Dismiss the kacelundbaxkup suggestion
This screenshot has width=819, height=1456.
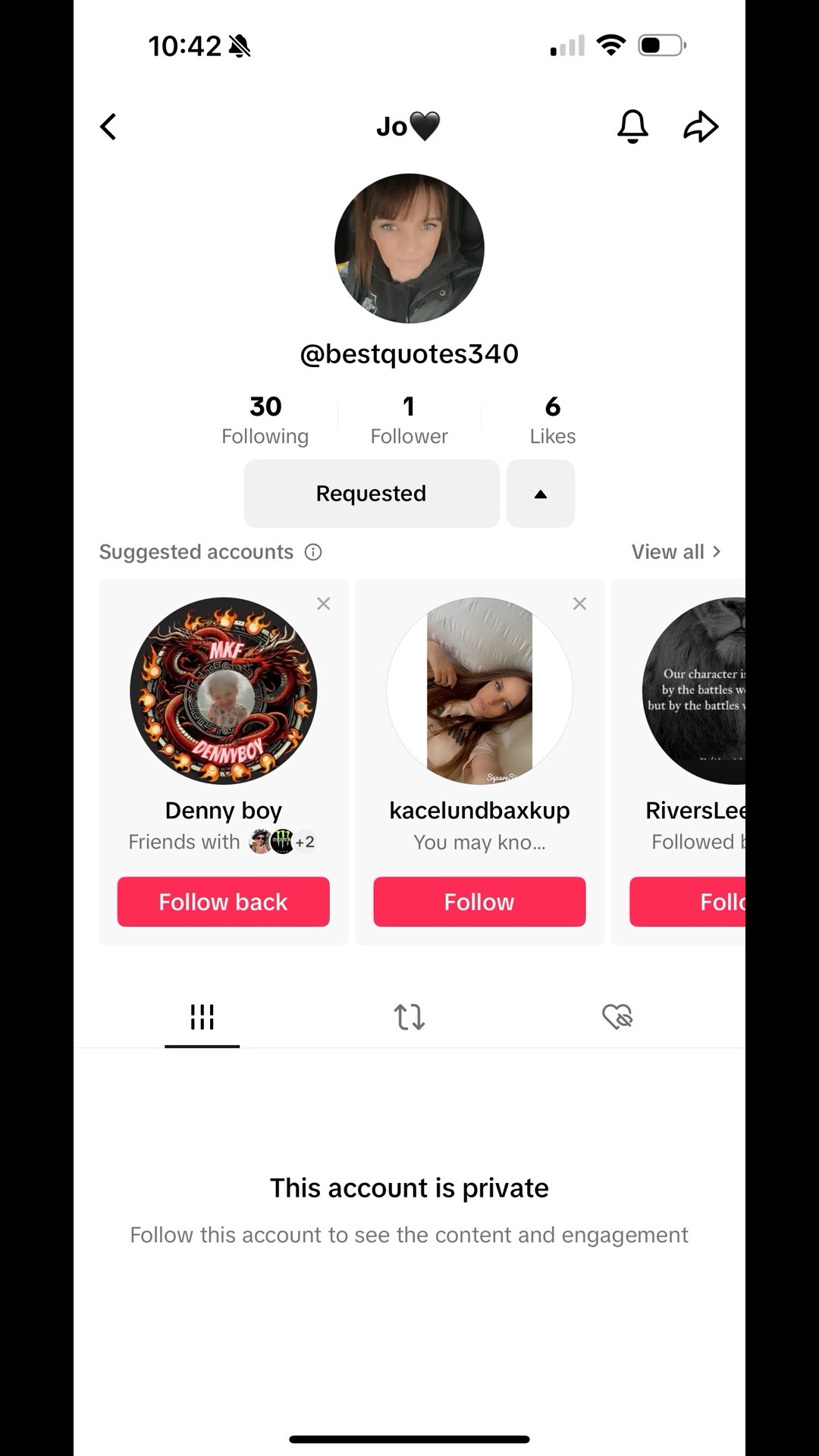tap(579, 604)
